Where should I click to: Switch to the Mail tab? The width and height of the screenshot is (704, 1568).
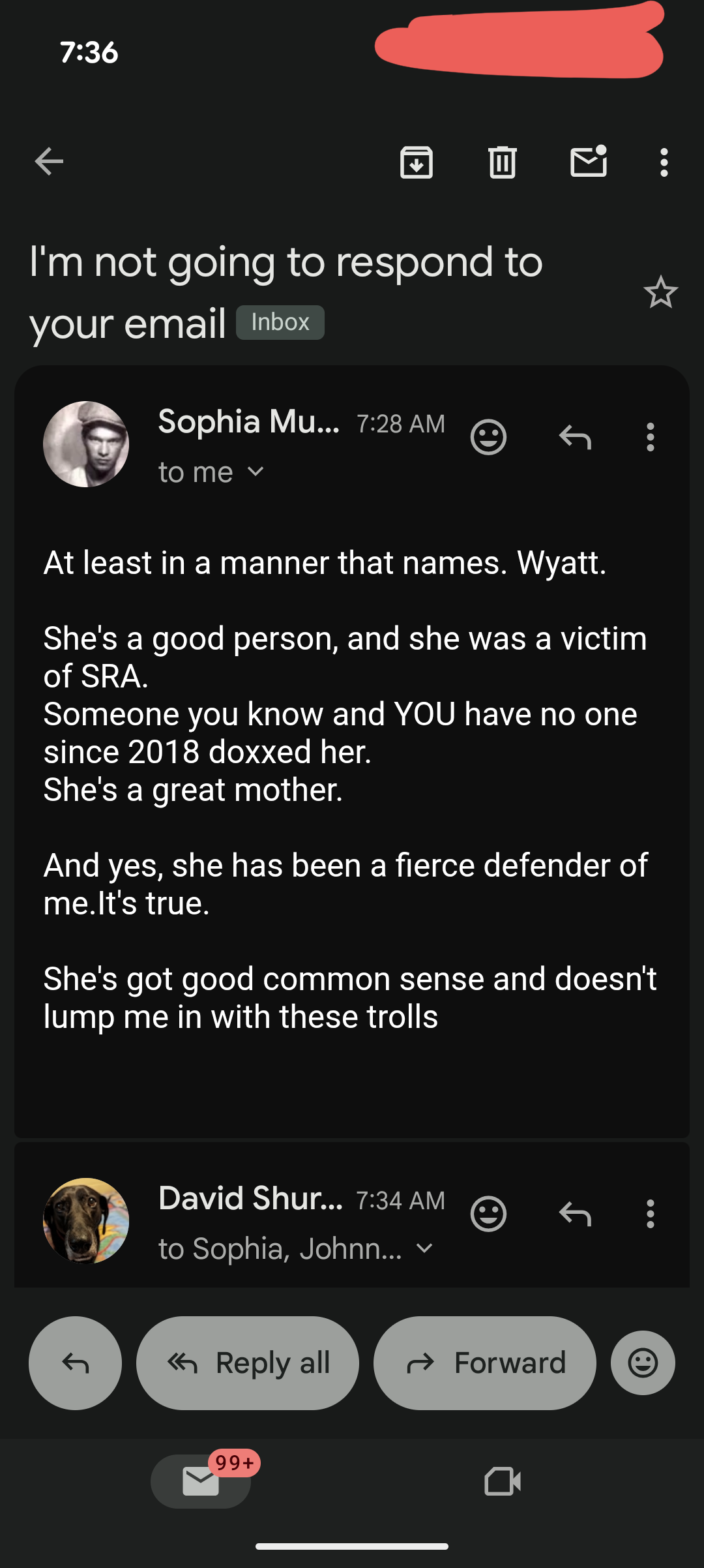pyautogui.click(x=201, y=1481)
